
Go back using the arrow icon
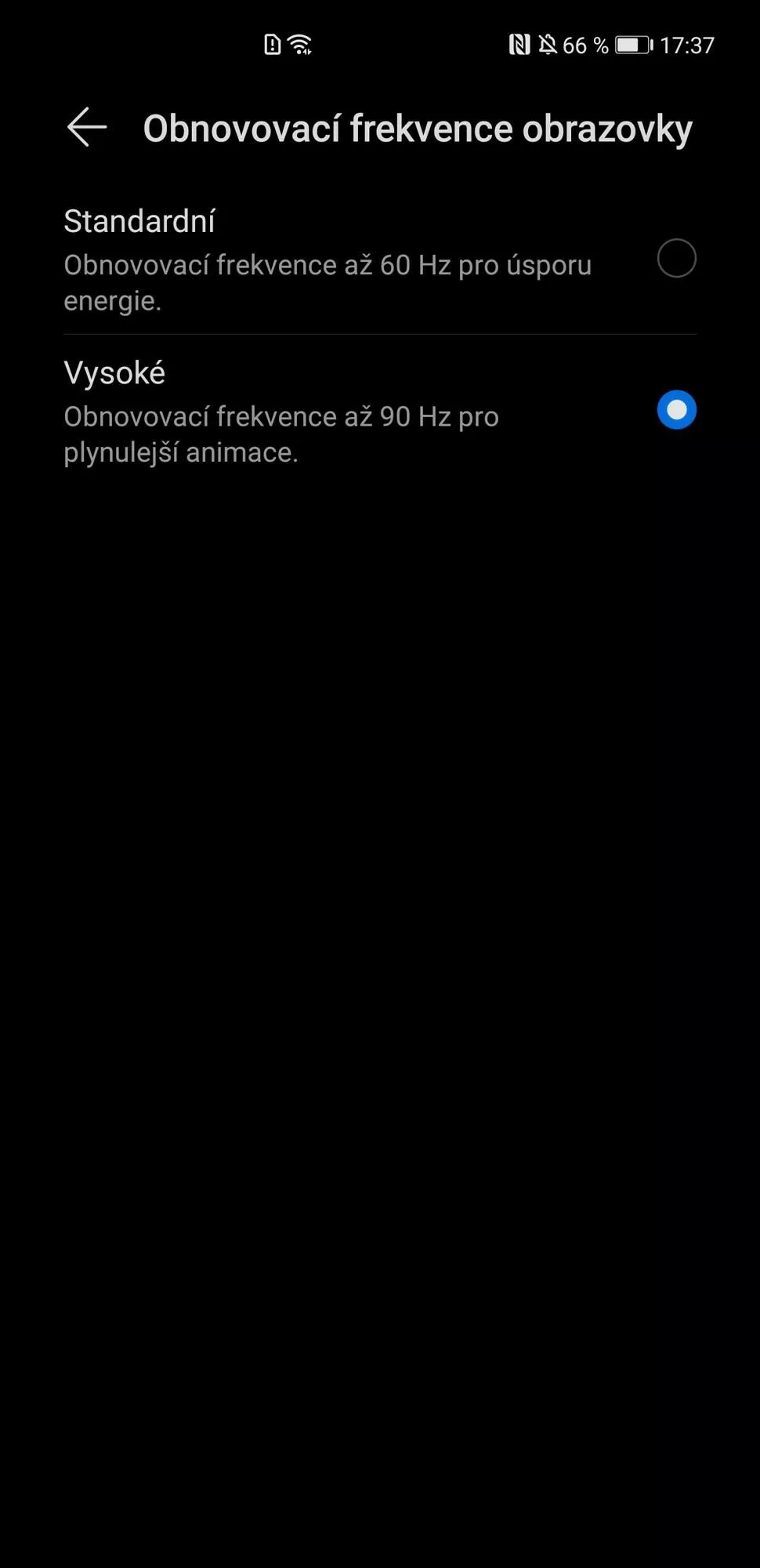click(87, 128)
